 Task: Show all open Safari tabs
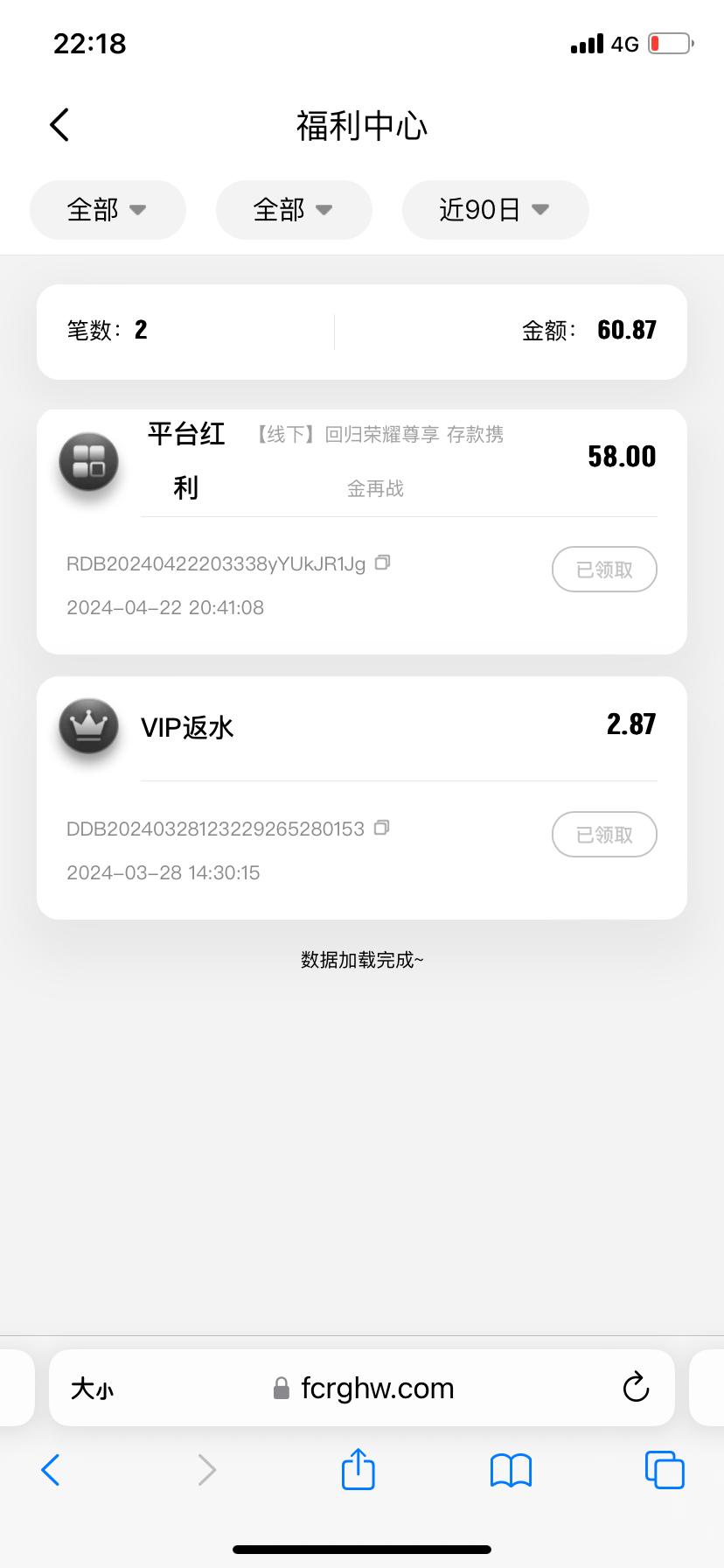coord(665,1470)
